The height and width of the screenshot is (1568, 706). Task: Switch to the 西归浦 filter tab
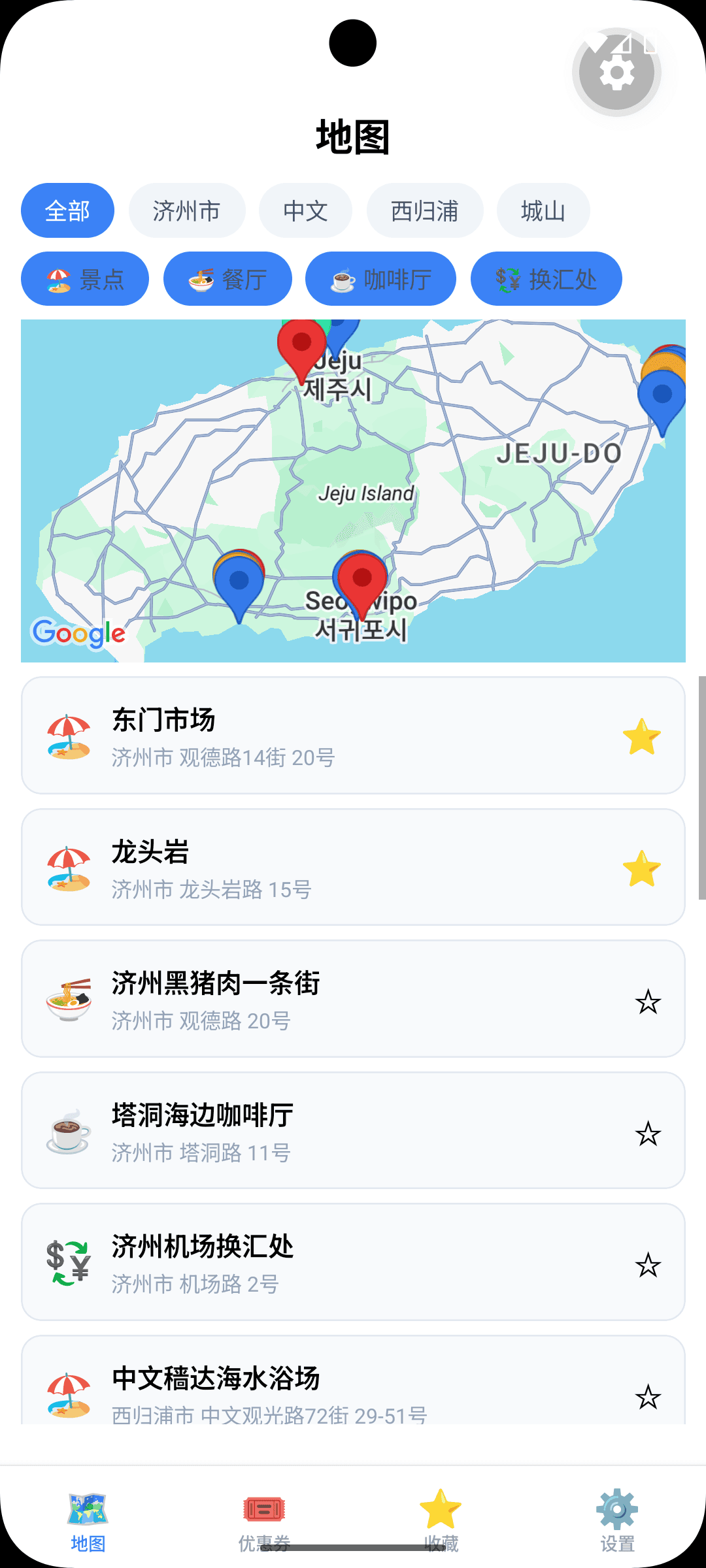point(424,210)
